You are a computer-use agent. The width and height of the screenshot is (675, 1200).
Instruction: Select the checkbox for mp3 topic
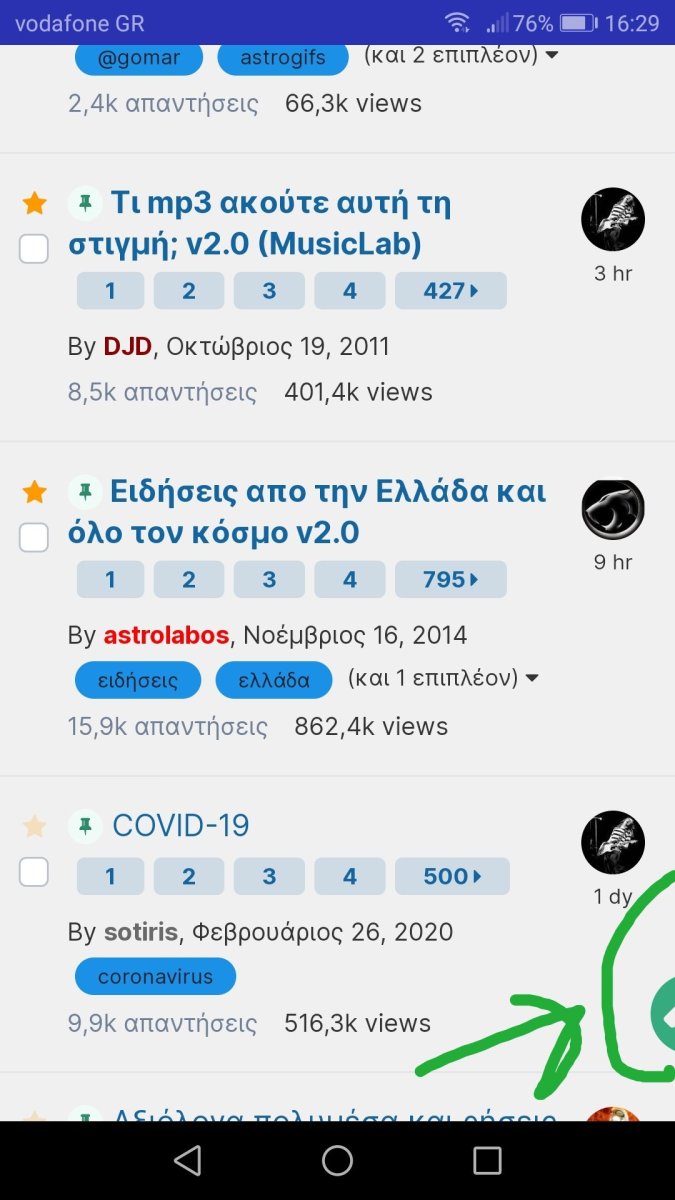(x=34, y=249)
